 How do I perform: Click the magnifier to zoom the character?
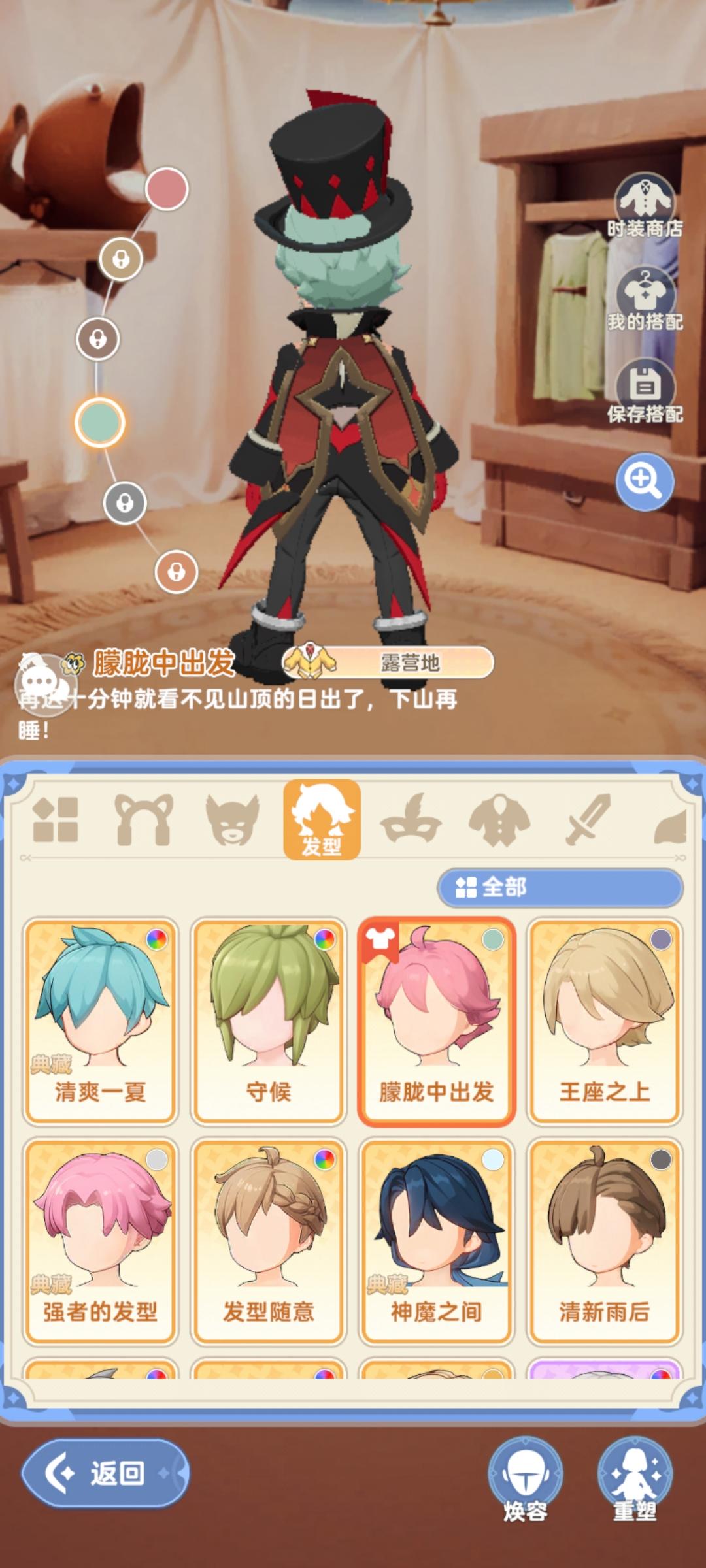pyautogui.click(x=644, y=480)
